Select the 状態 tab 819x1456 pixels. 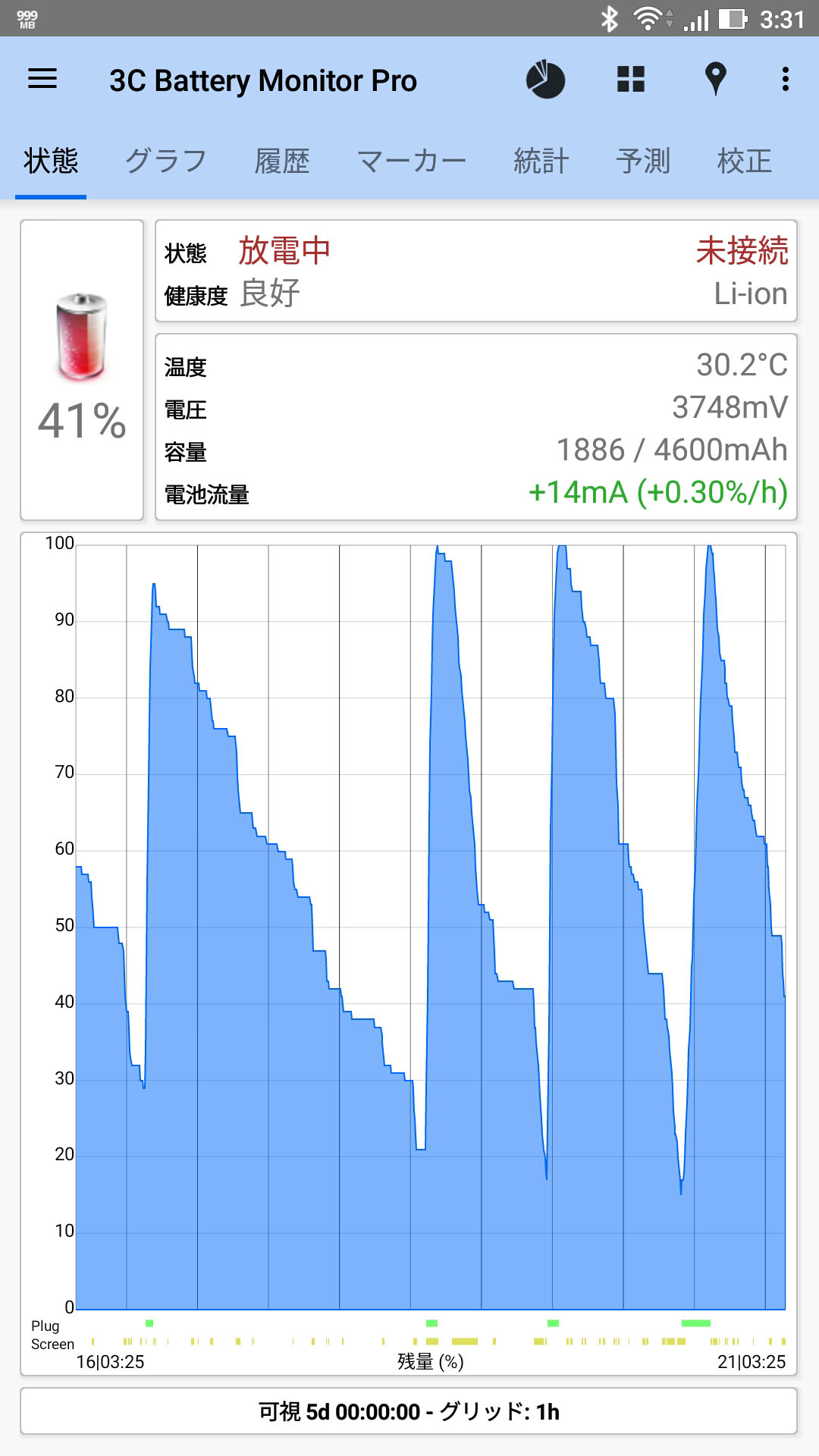[x=51, y=161]
